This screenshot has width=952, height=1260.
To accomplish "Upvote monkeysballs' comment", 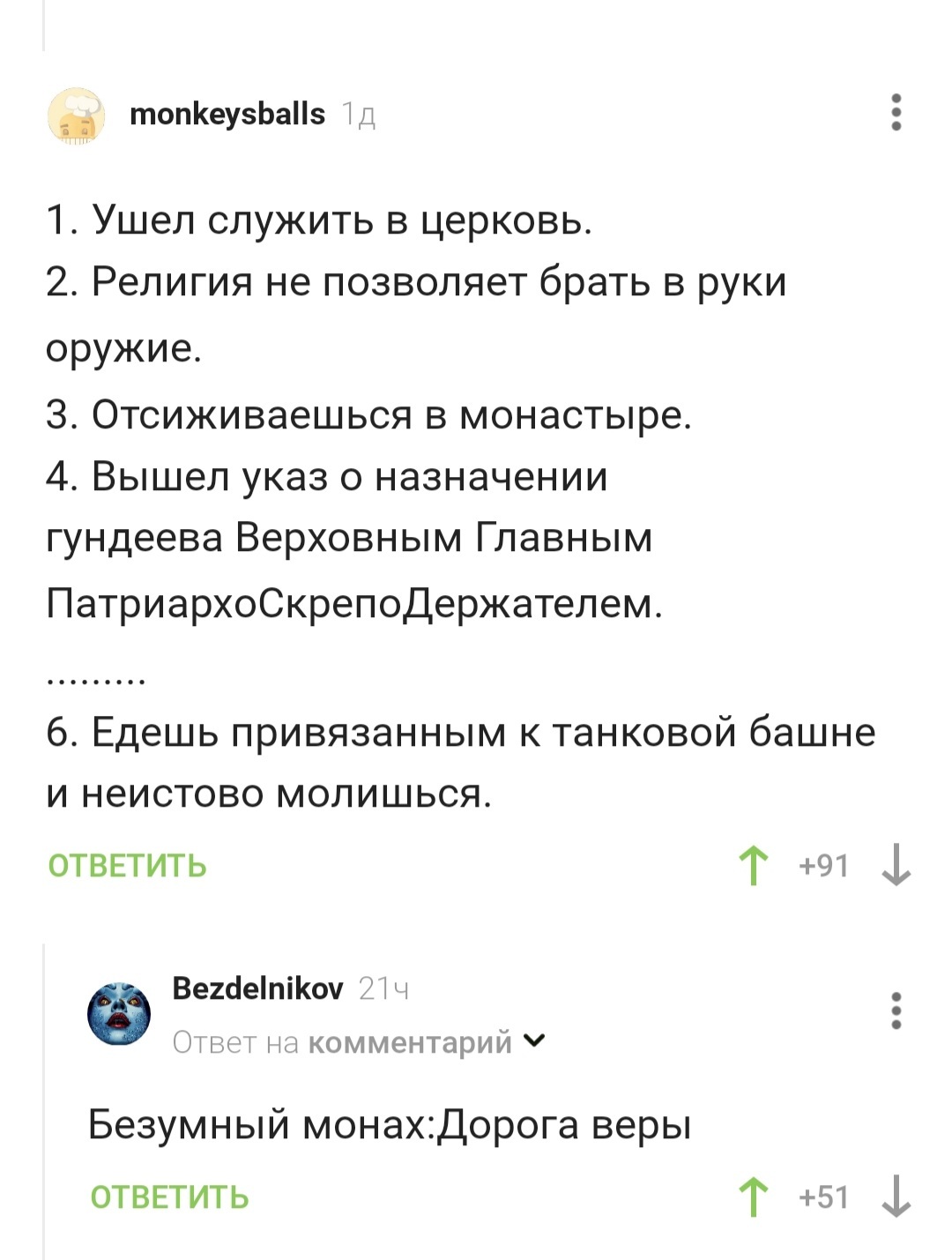I will point(754,865).
